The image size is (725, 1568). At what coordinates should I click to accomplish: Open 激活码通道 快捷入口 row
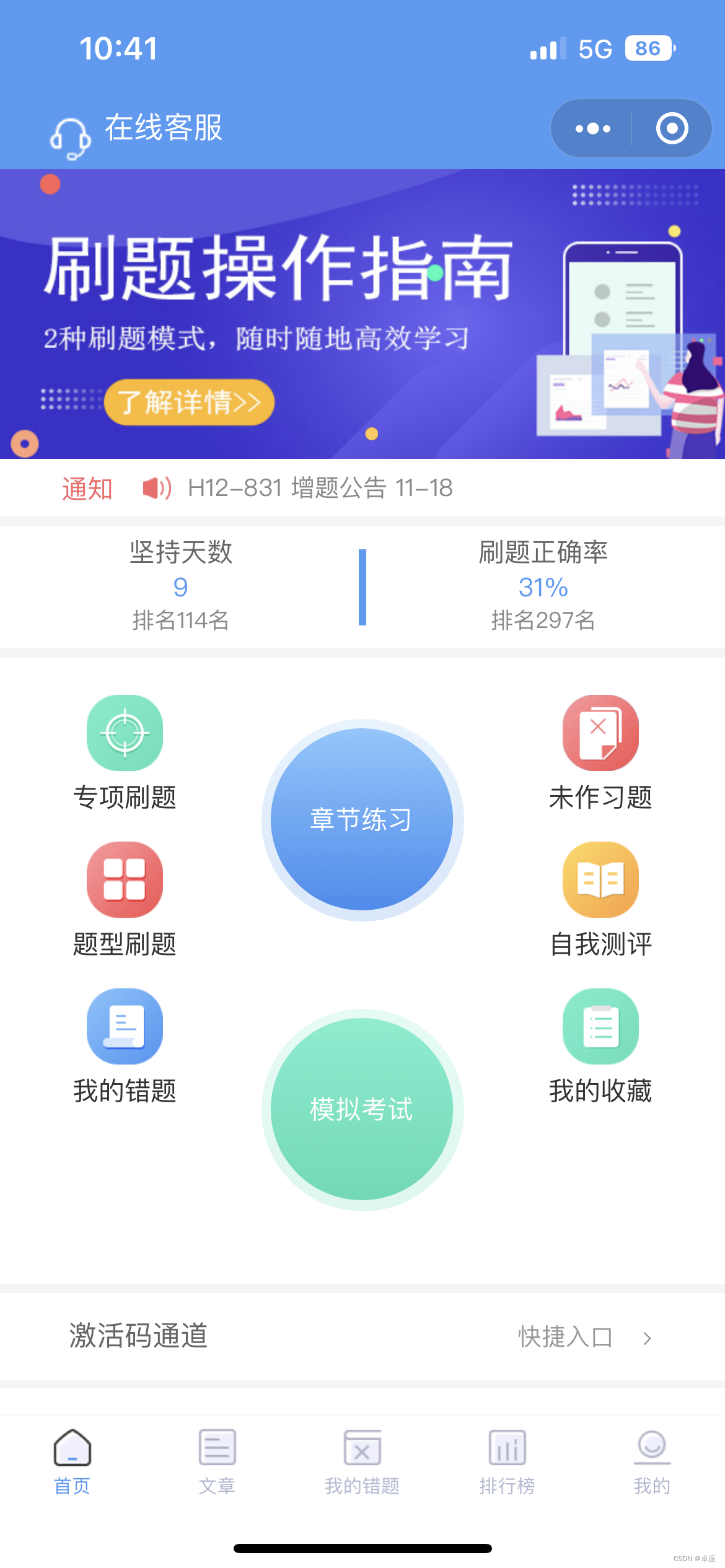click(362, 1336)
